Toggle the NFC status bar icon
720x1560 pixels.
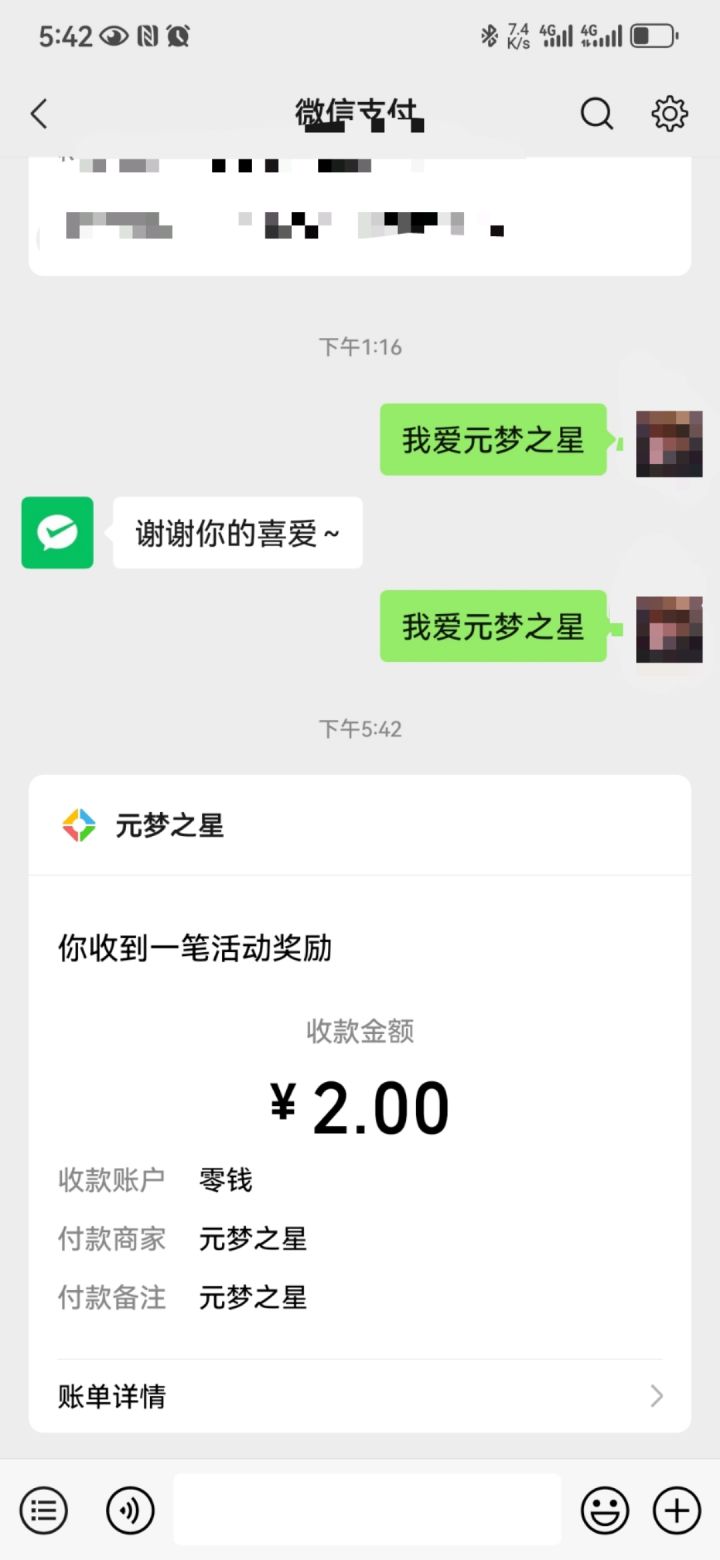pos(145,36)
